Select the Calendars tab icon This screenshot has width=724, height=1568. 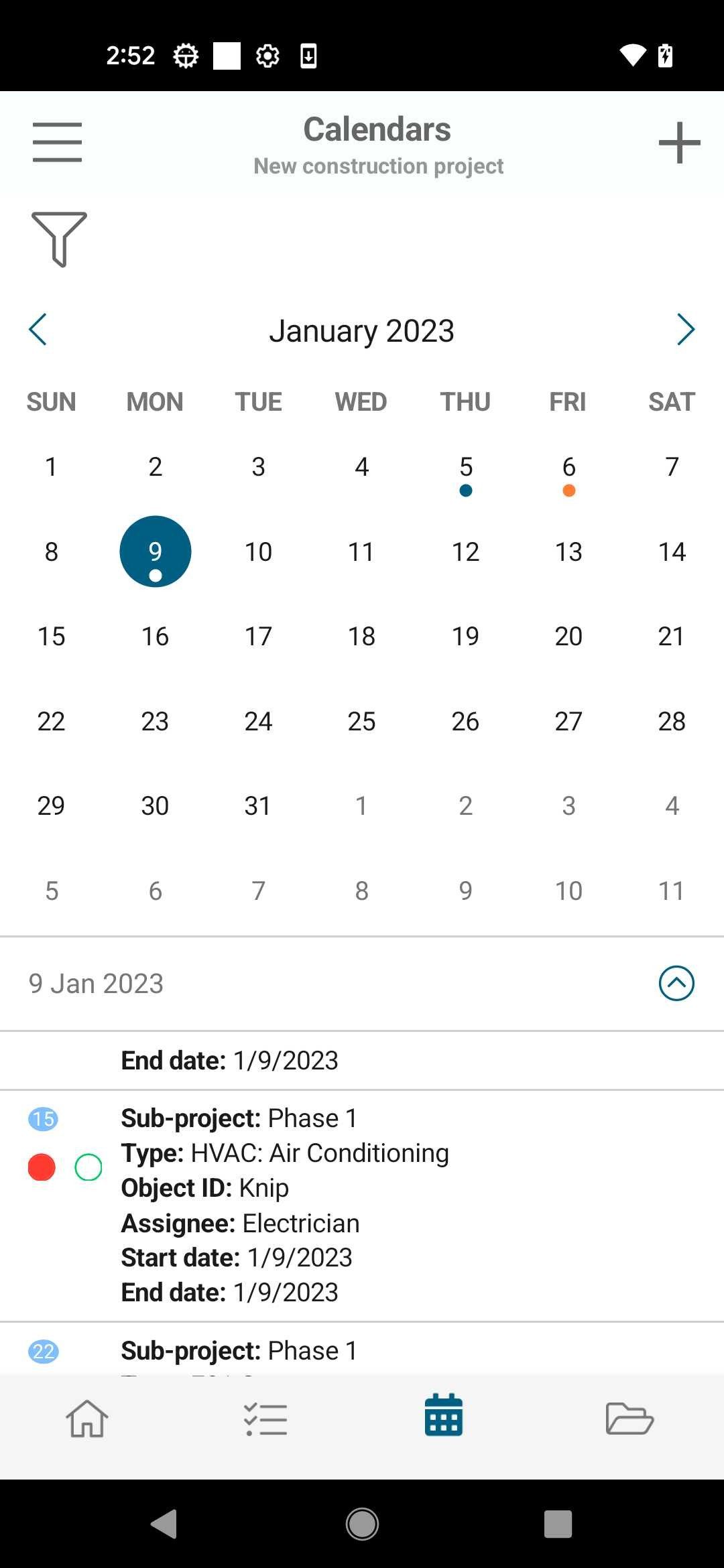point(444,1418)
